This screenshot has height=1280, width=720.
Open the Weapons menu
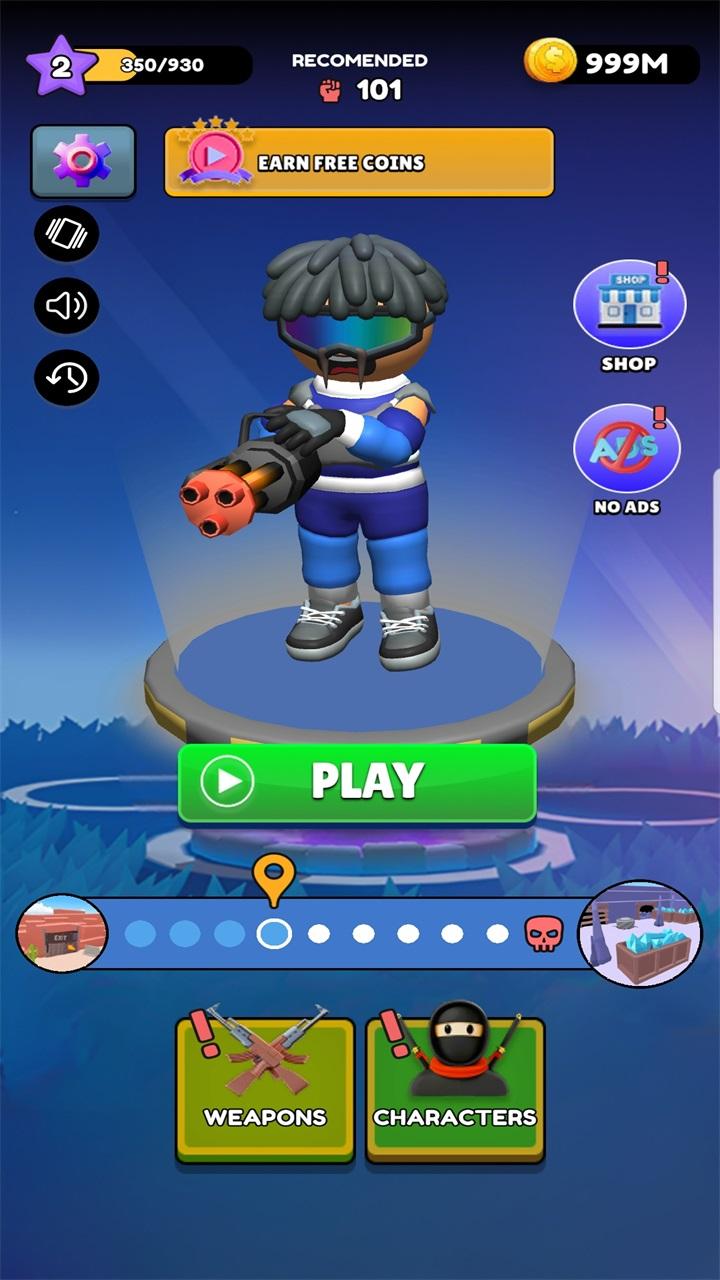click(265, 1089)
